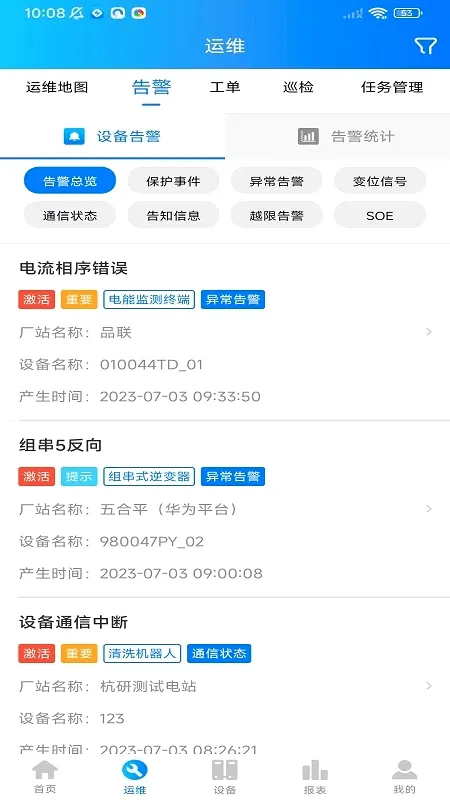
Task: Go to the 首页 bottom tab
Action: coord(45,778)
